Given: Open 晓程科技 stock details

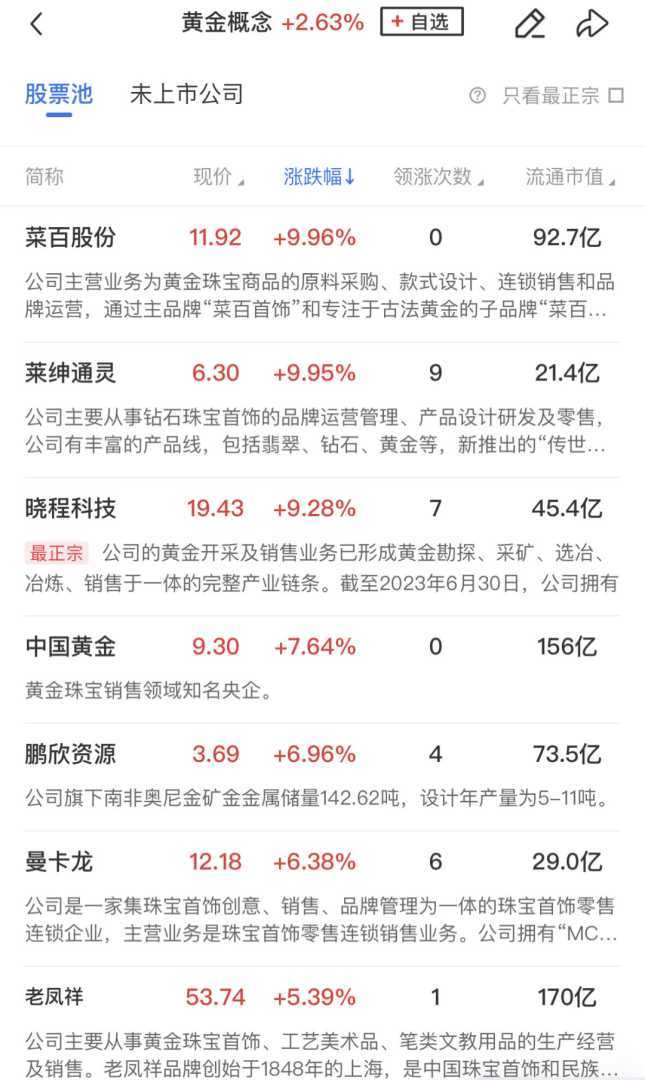Looking at the screenshot, I should (71, 509).
